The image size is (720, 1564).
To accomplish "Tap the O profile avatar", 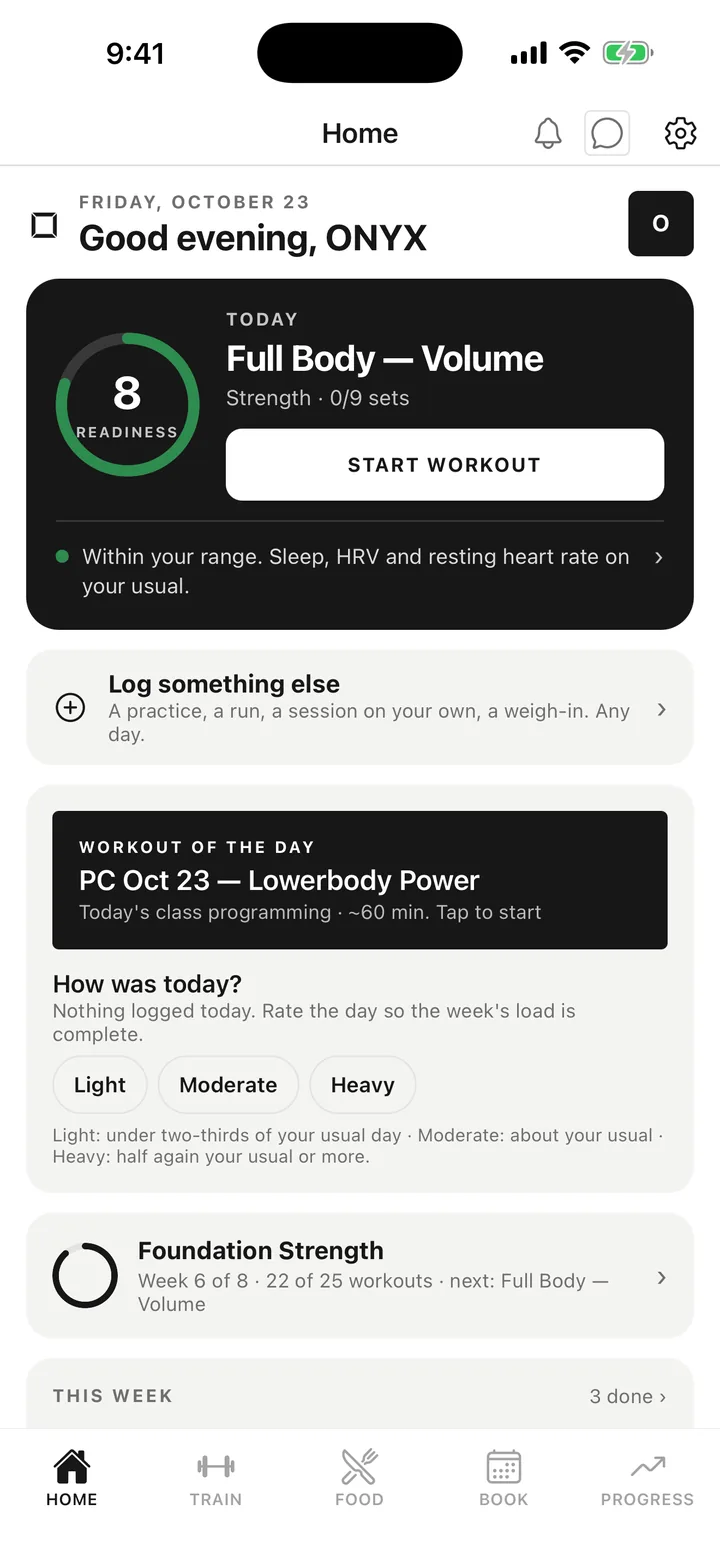I will [x=660, y=223].
